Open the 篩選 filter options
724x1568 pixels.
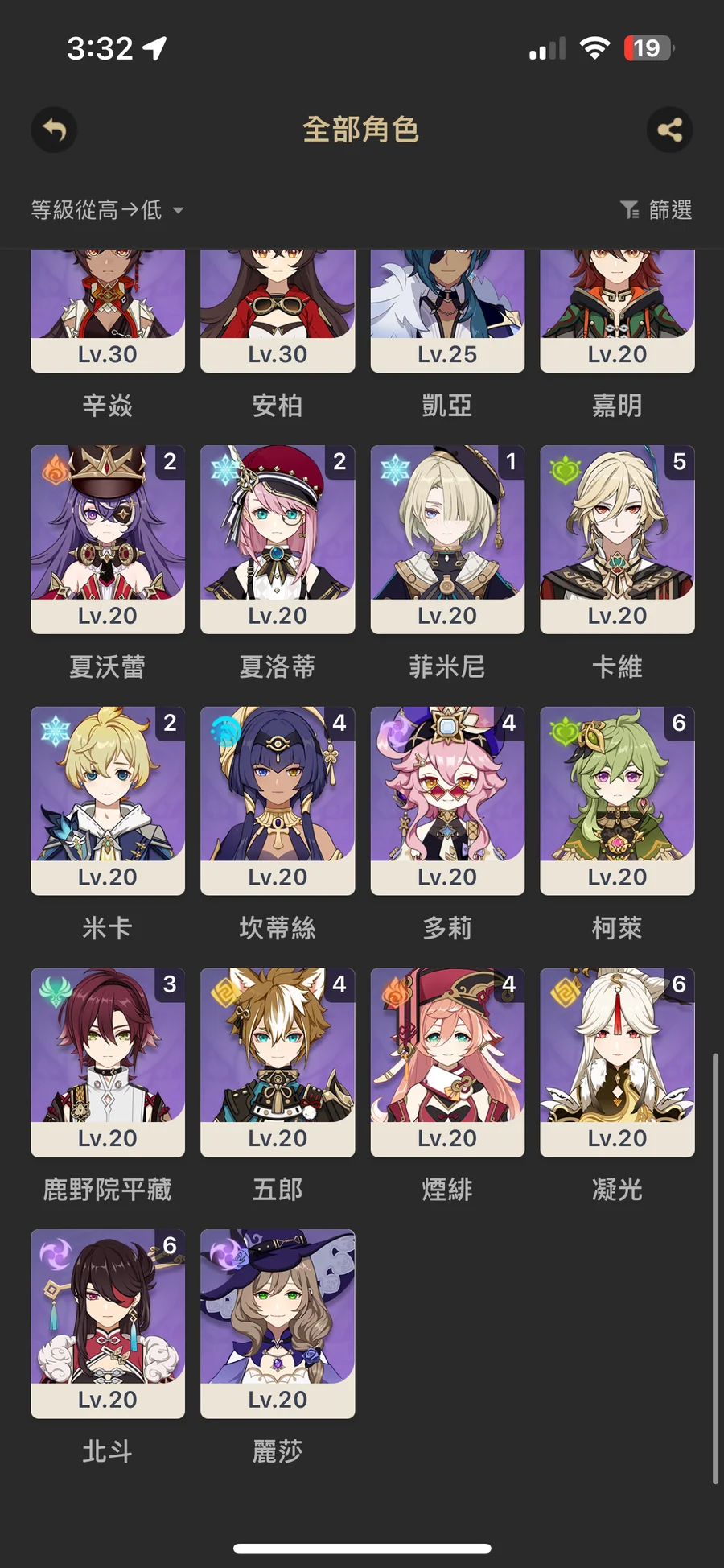(x=656, y=210)
